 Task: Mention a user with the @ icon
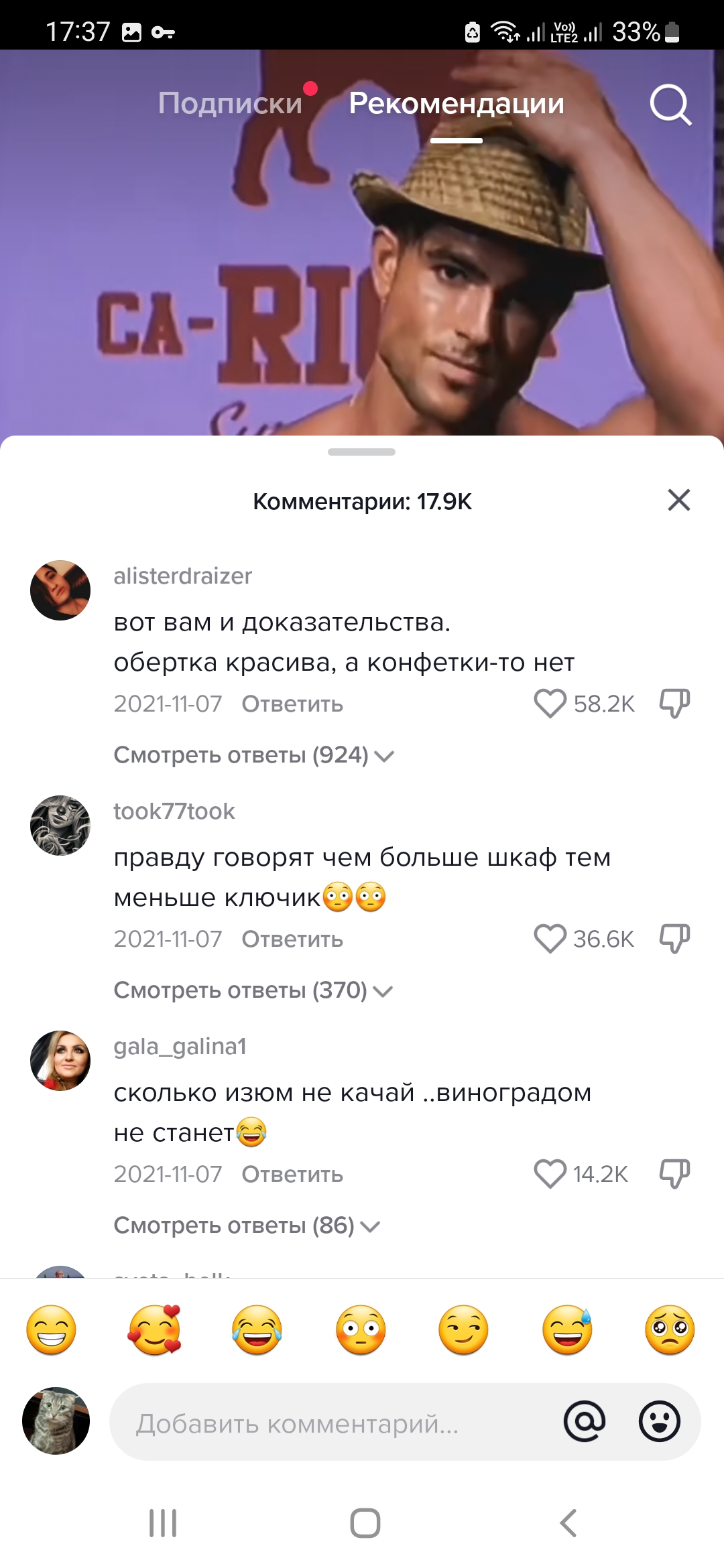585,1421
